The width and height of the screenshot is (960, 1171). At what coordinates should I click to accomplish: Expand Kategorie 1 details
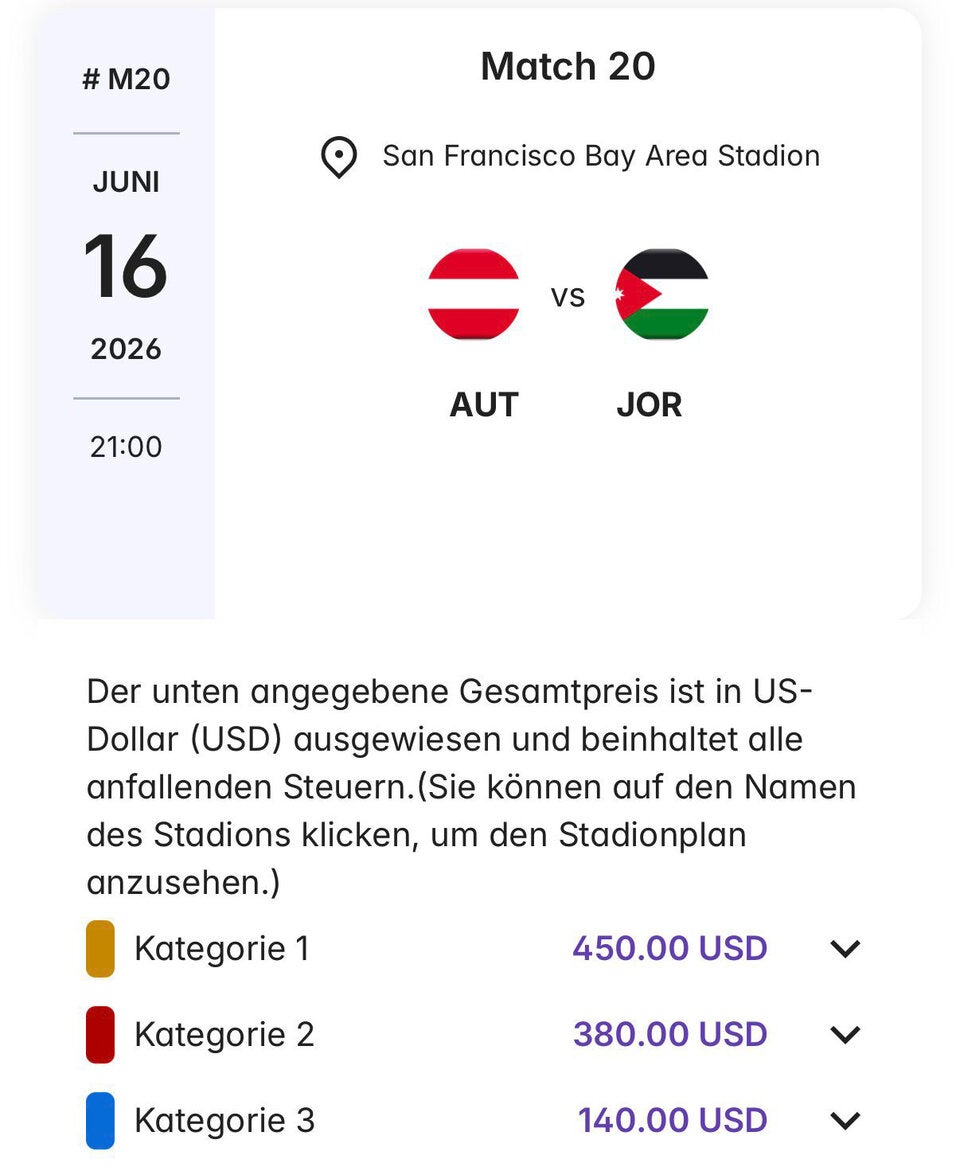tap(845, 948)
